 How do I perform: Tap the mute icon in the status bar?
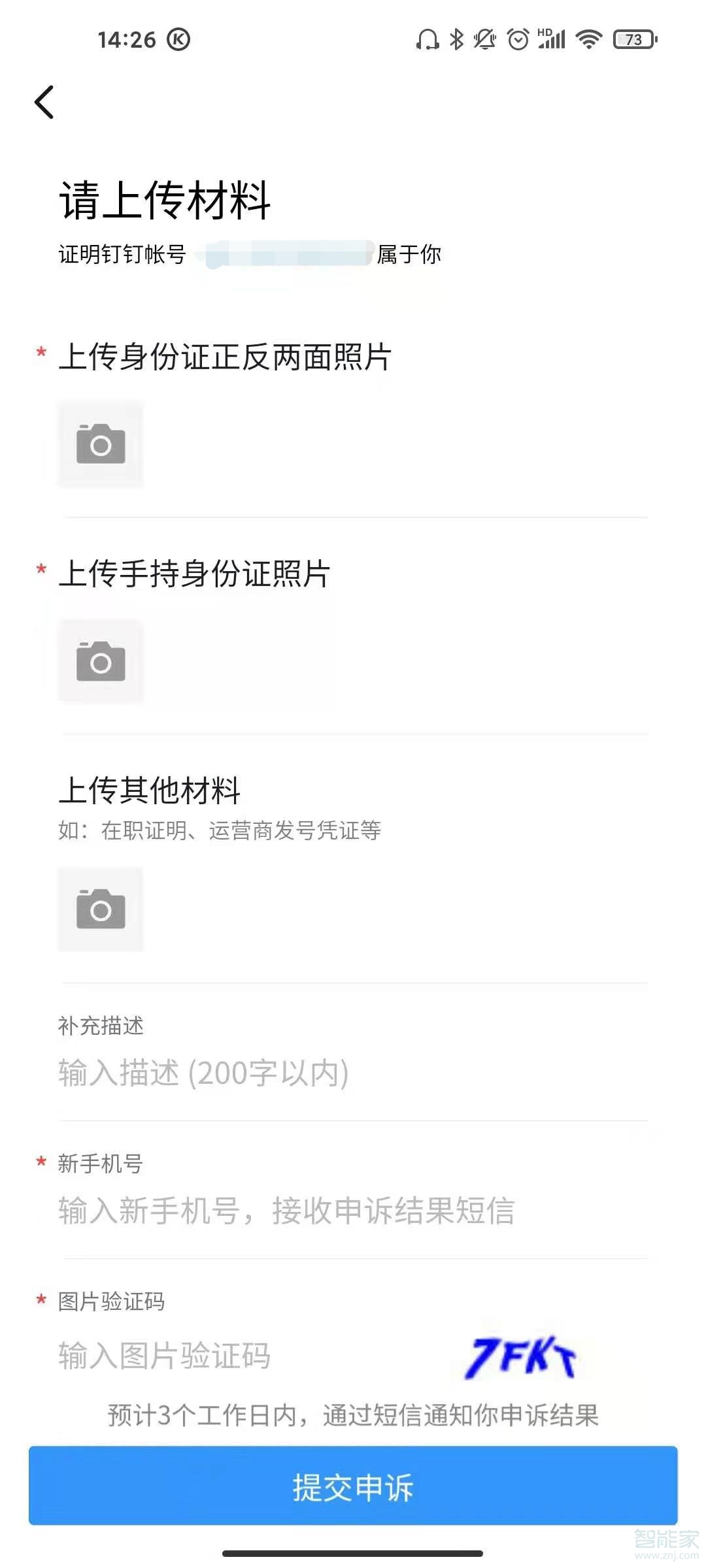point(484,39)
